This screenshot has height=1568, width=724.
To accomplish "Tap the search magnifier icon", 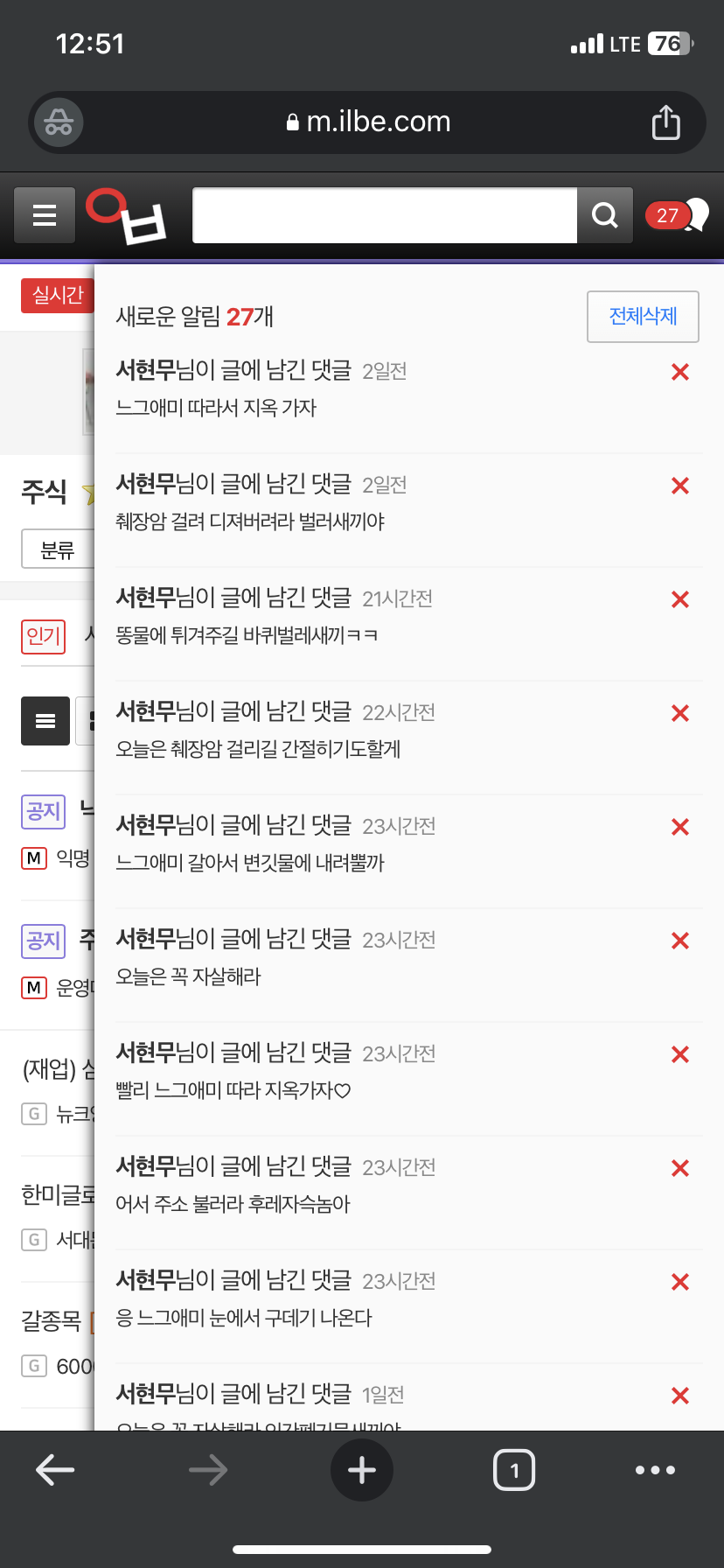I will (x=604, y=214).
